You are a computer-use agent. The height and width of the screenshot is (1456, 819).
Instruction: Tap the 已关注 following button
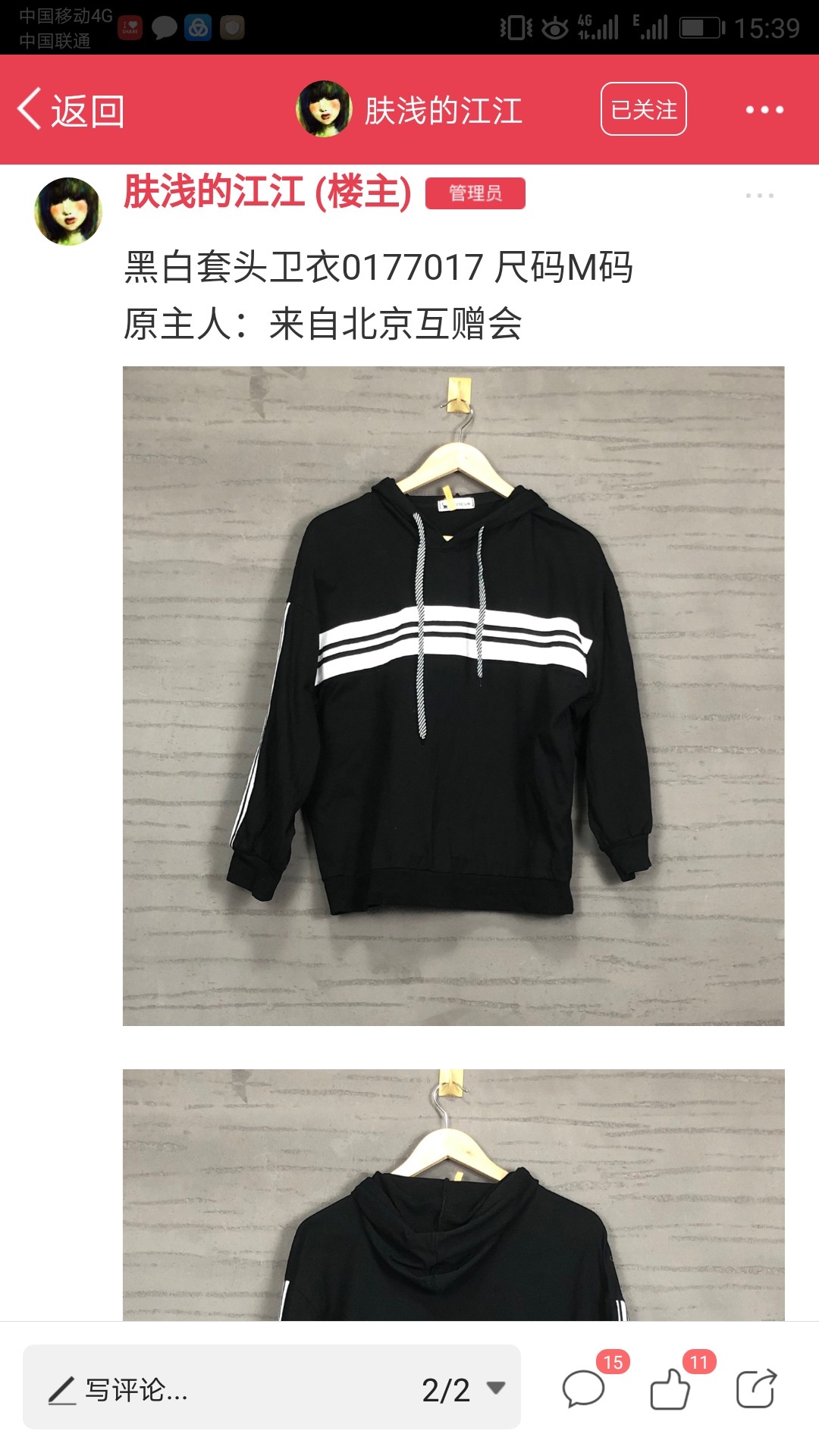(x=644, y=109)
